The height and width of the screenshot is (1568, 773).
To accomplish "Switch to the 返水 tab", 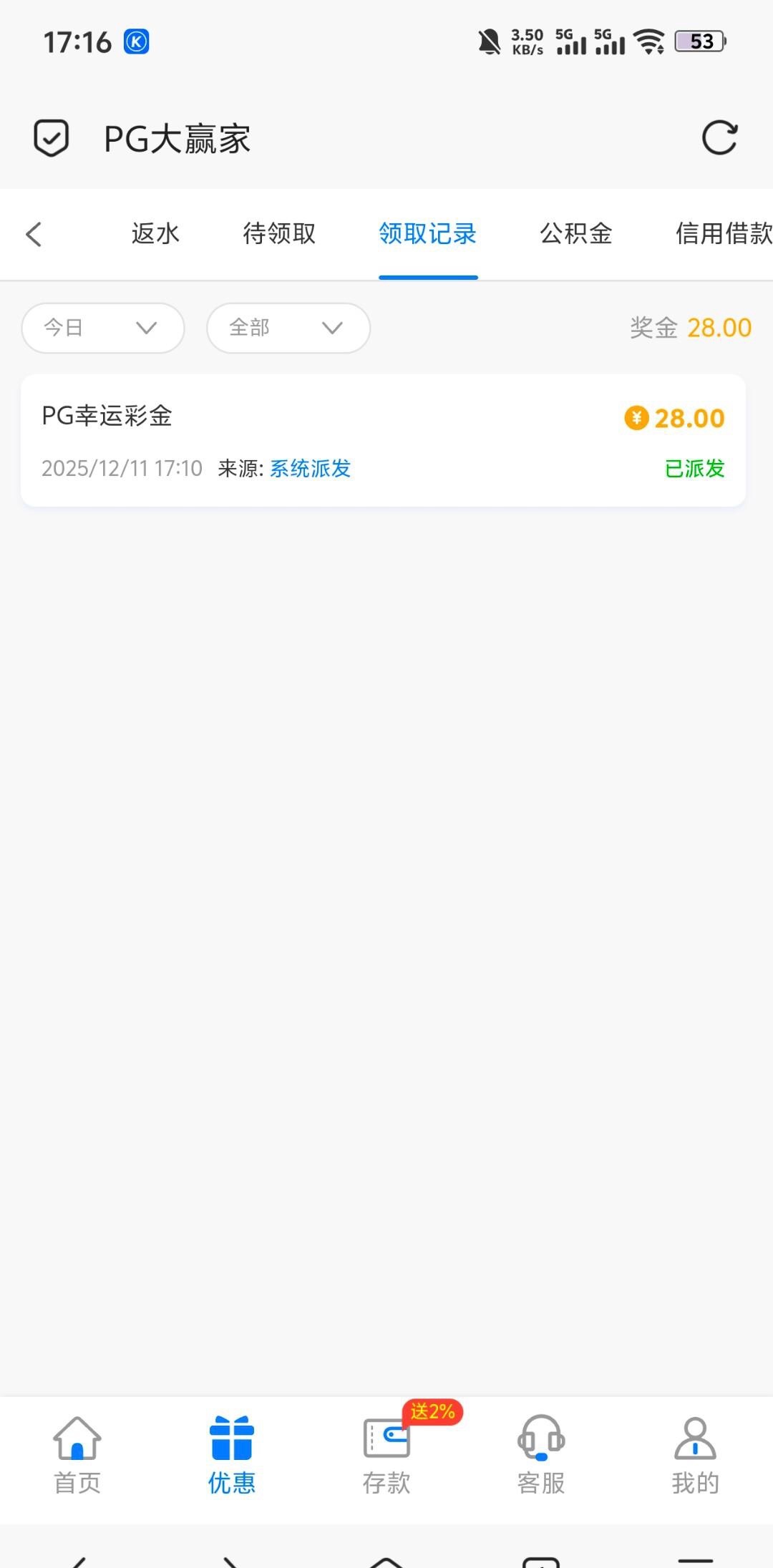I will (x=155, y=234).
